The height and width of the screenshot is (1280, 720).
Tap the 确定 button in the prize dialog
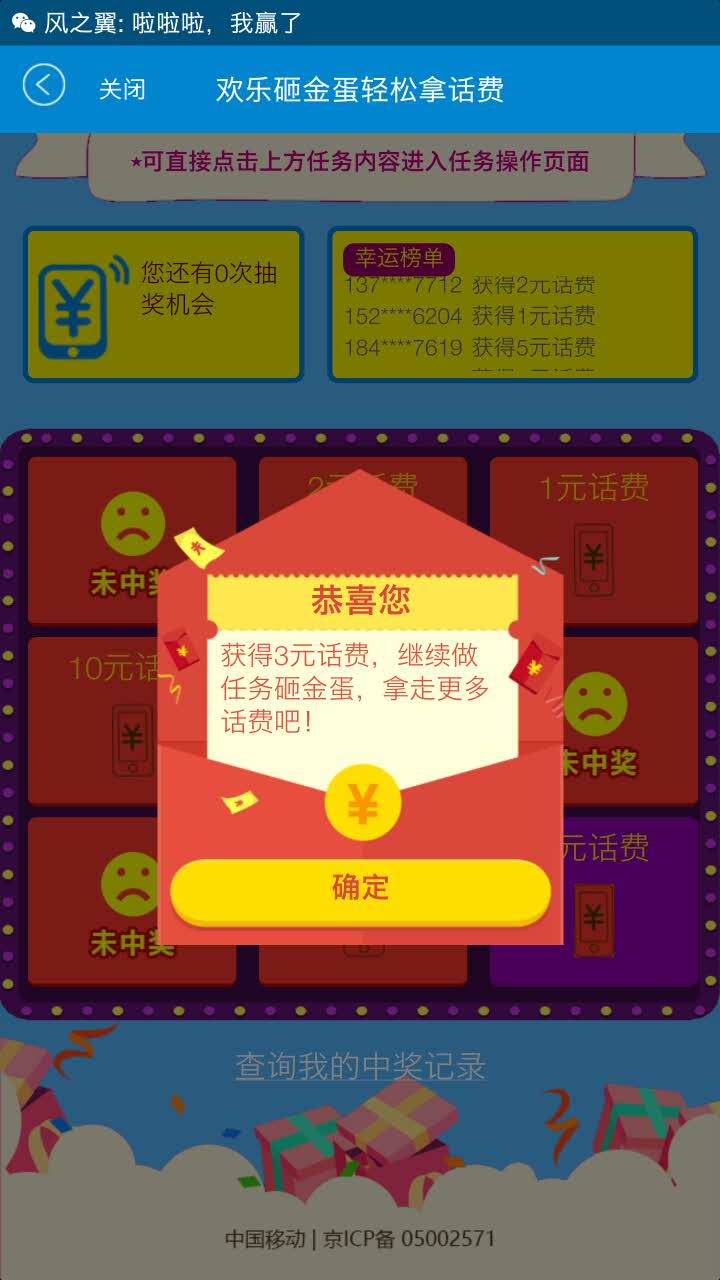click(360, 888)
